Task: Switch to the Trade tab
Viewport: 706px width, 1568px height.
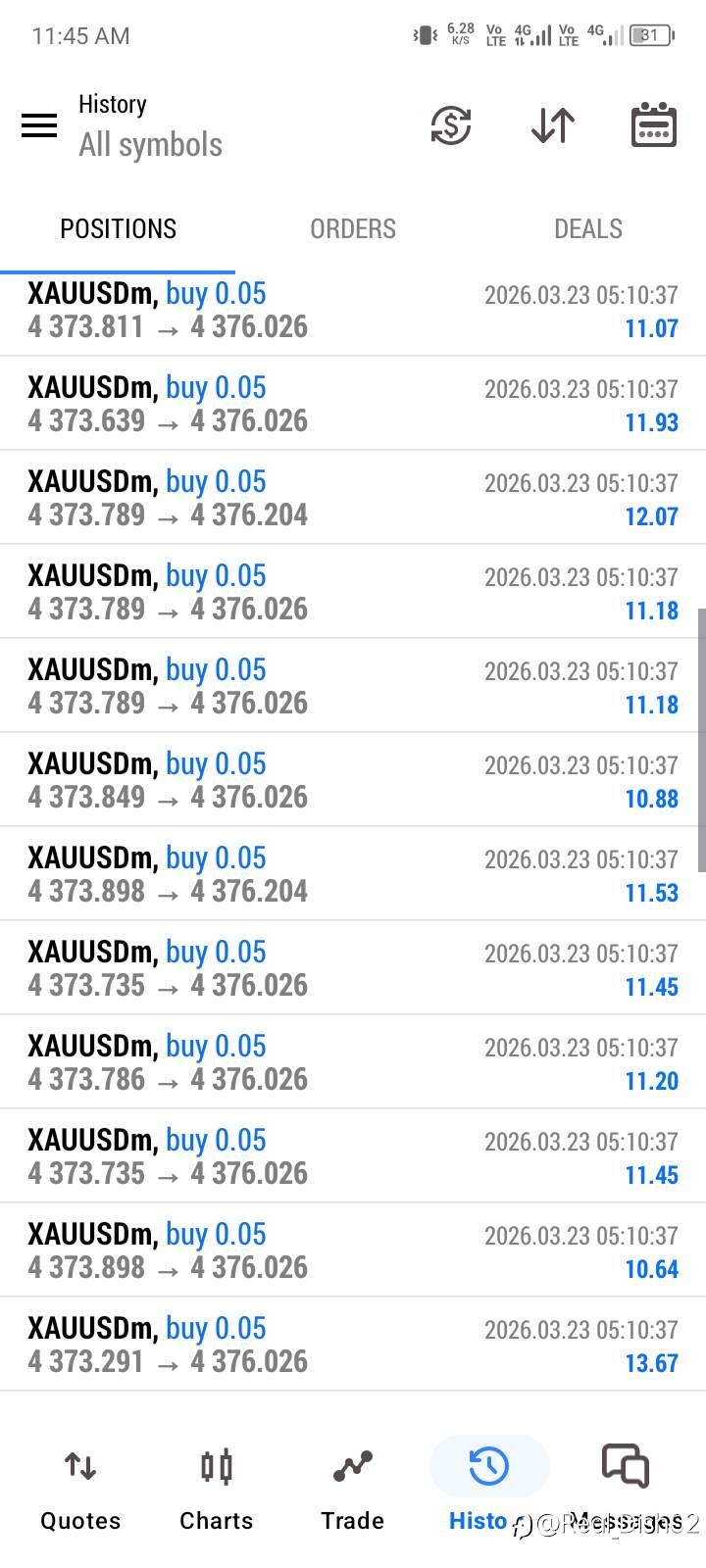Action: coord(353,1490)
